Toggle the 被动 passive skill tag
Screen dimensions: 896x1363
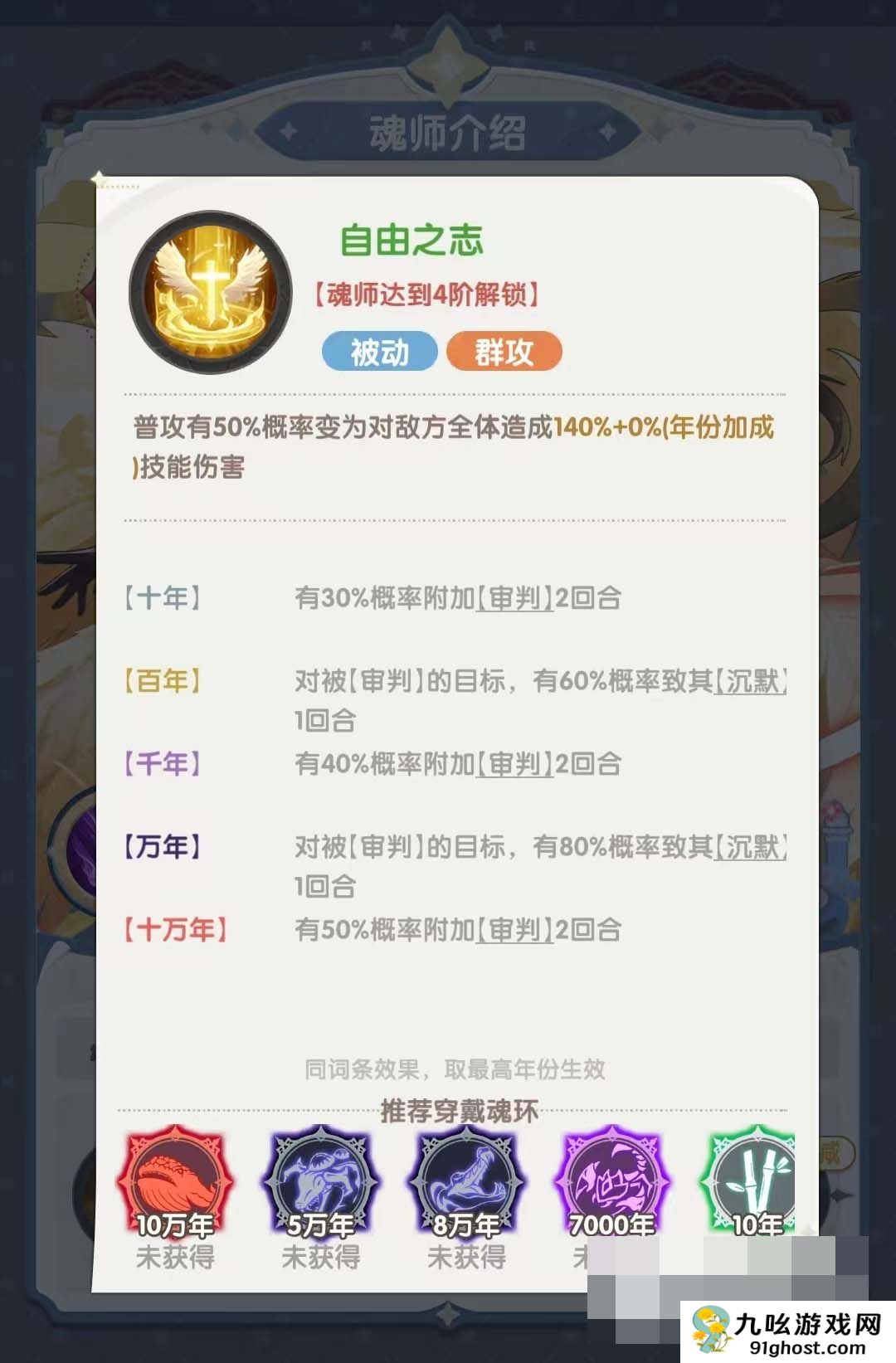(380, 352)
